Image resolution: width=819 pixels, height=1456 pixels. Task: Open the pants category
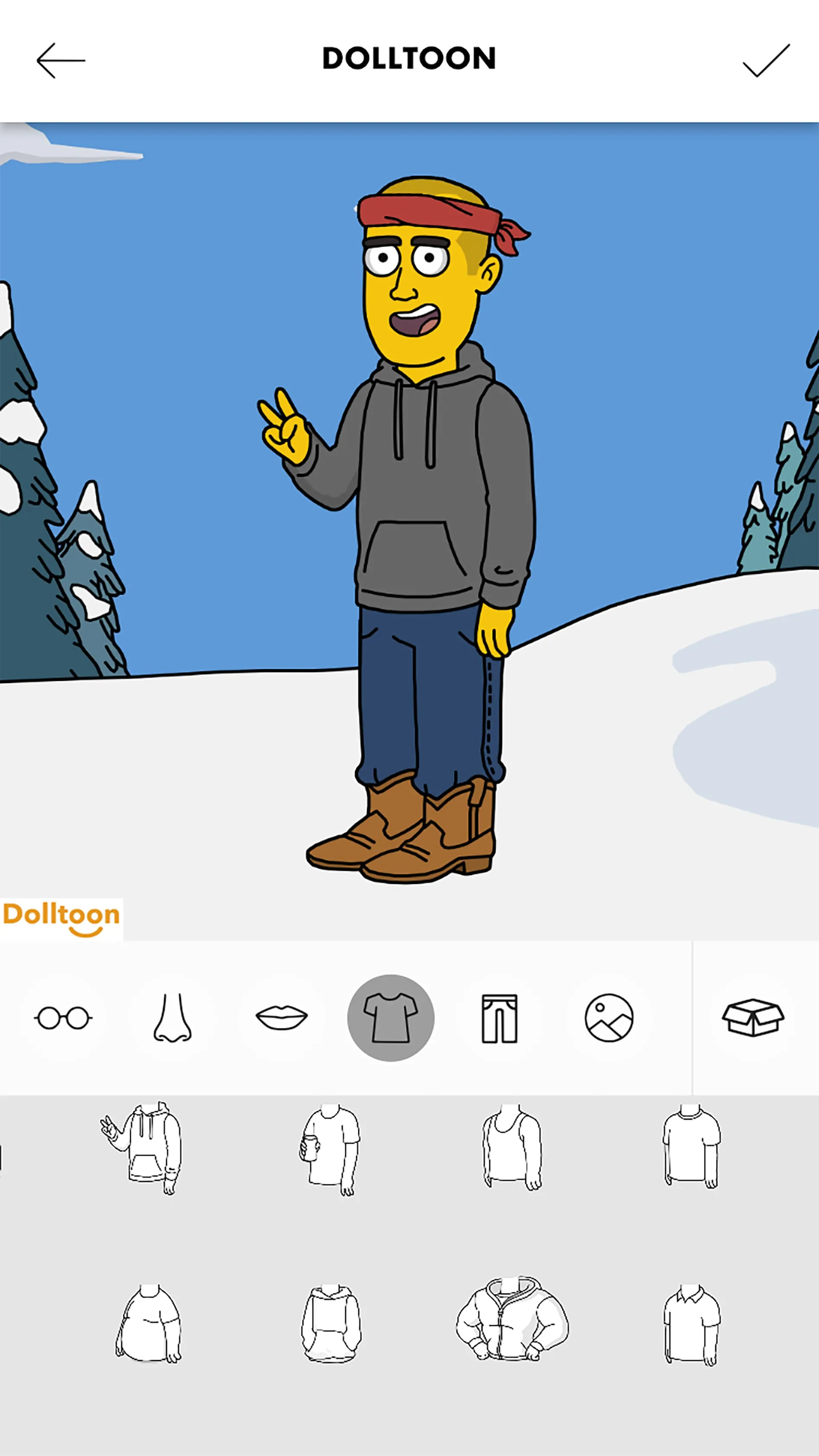(x=499, y=1018)
